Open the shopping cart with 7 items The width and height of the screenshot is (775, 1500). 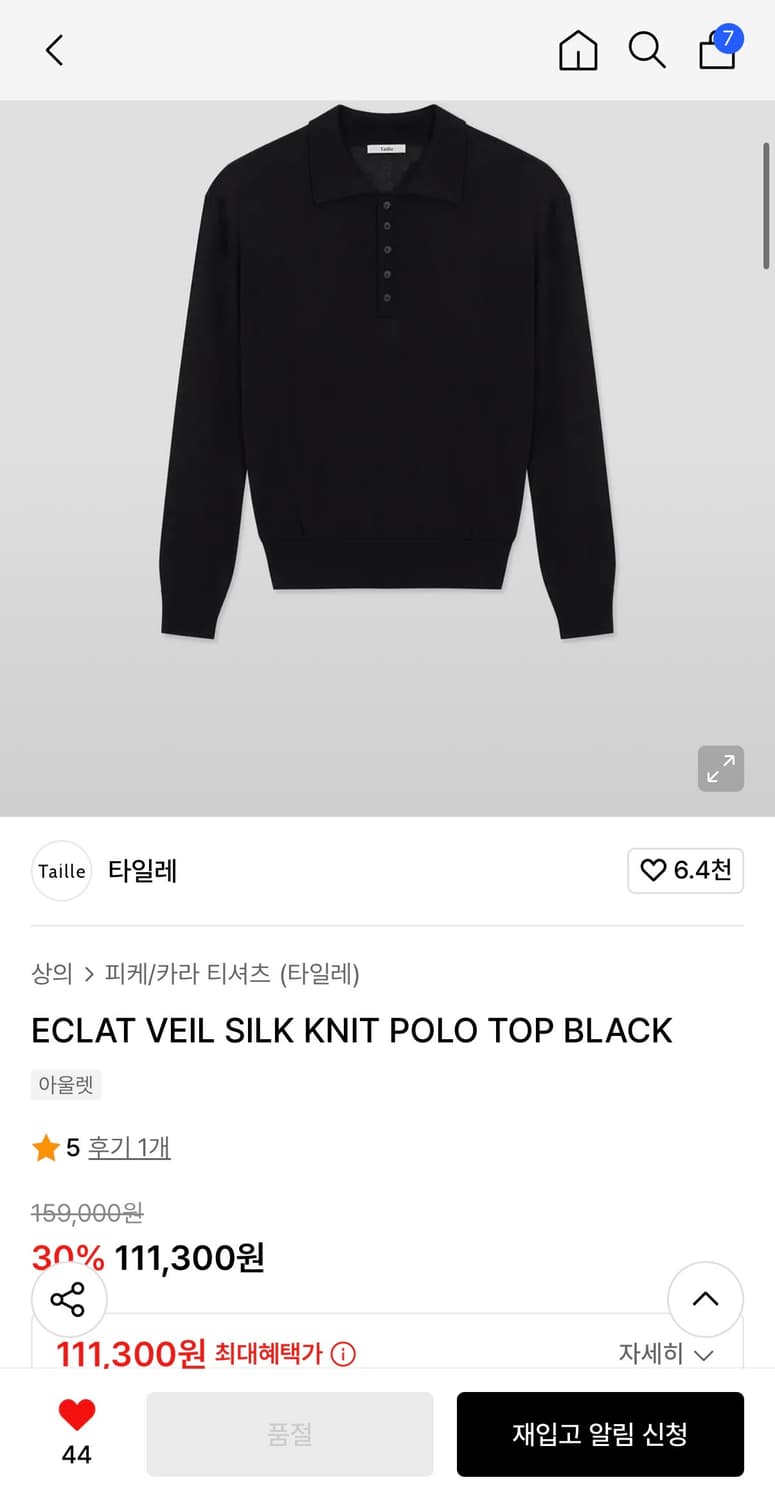point(718,50)
